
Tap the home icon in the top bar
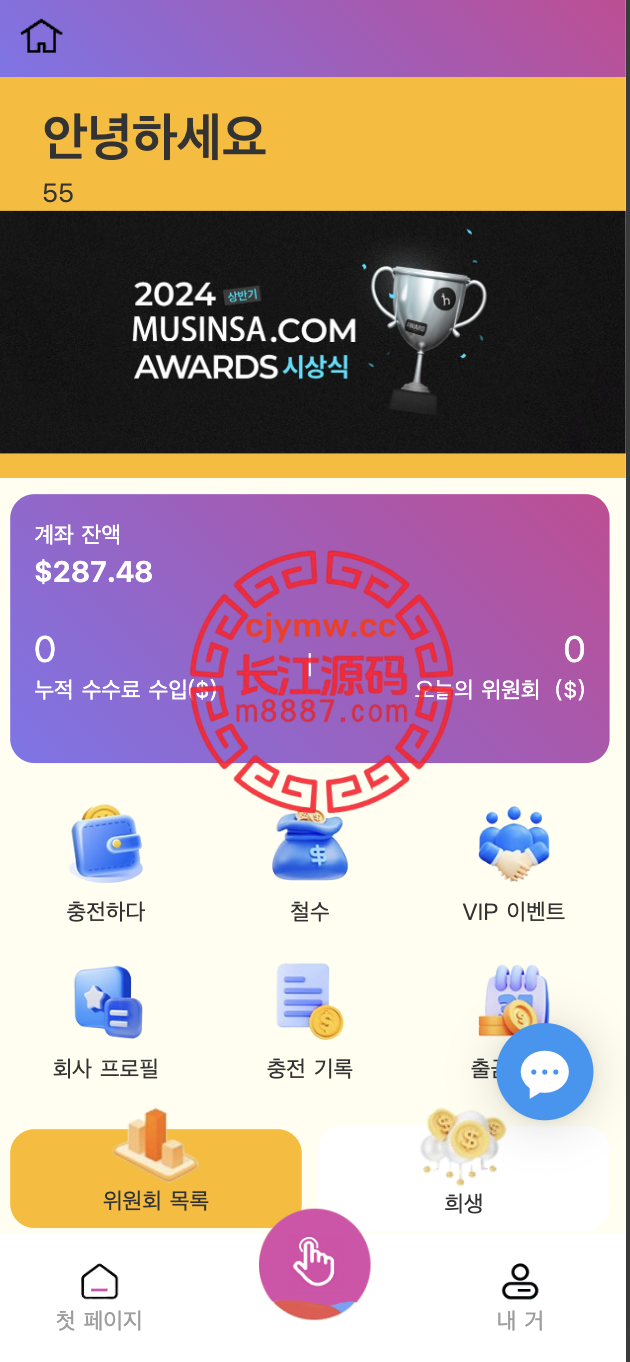tap(42, 37)
